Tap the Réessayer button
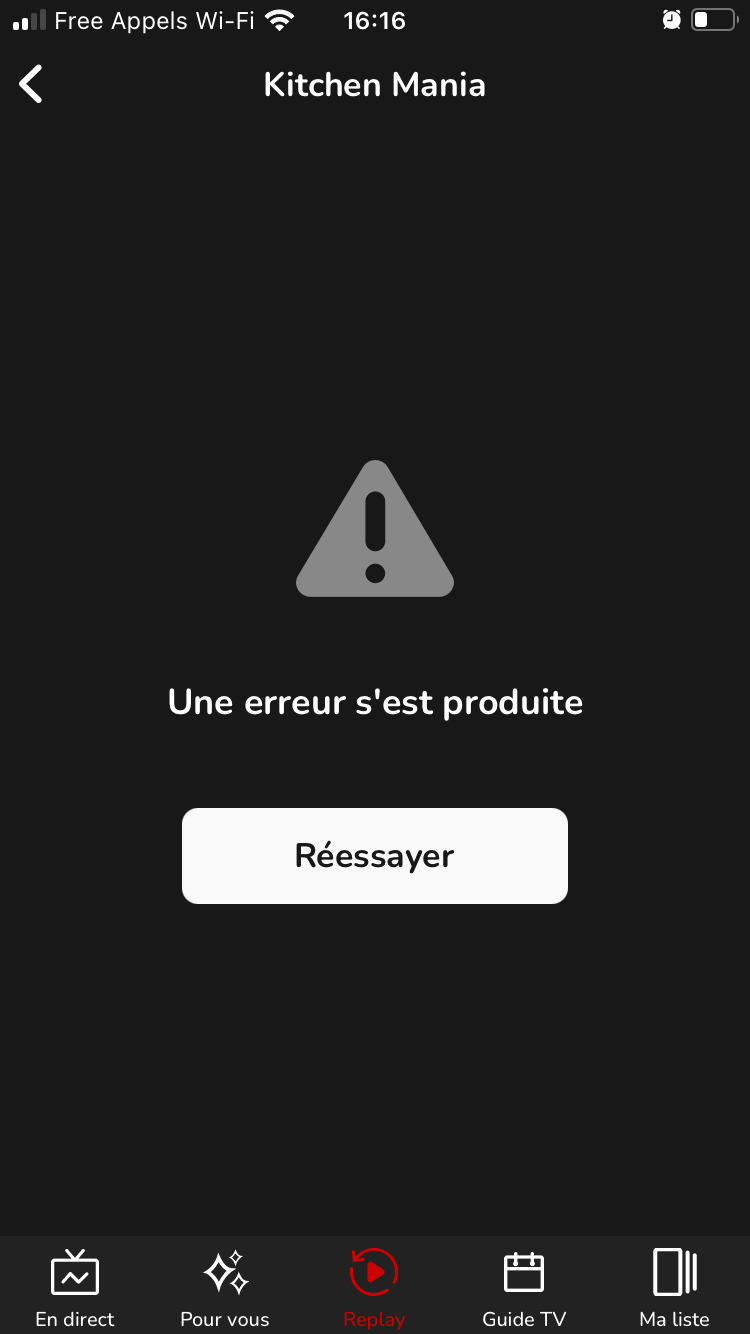The height and width of the screenshot is (1334, 750). 374,856
